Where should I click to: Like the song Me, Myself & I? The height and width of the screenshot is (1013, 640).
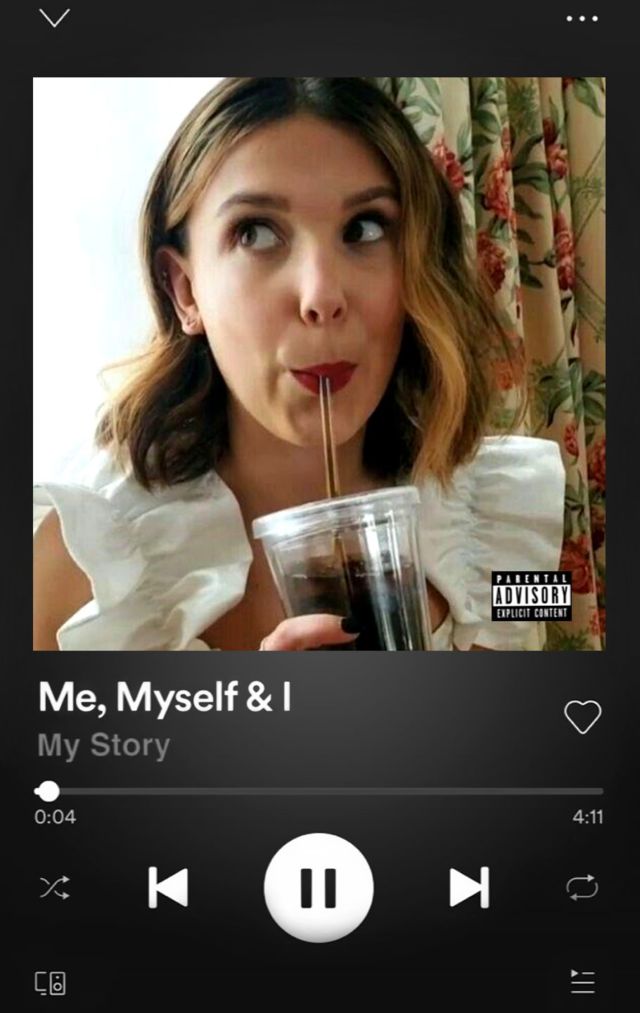[x=582, y=716]
